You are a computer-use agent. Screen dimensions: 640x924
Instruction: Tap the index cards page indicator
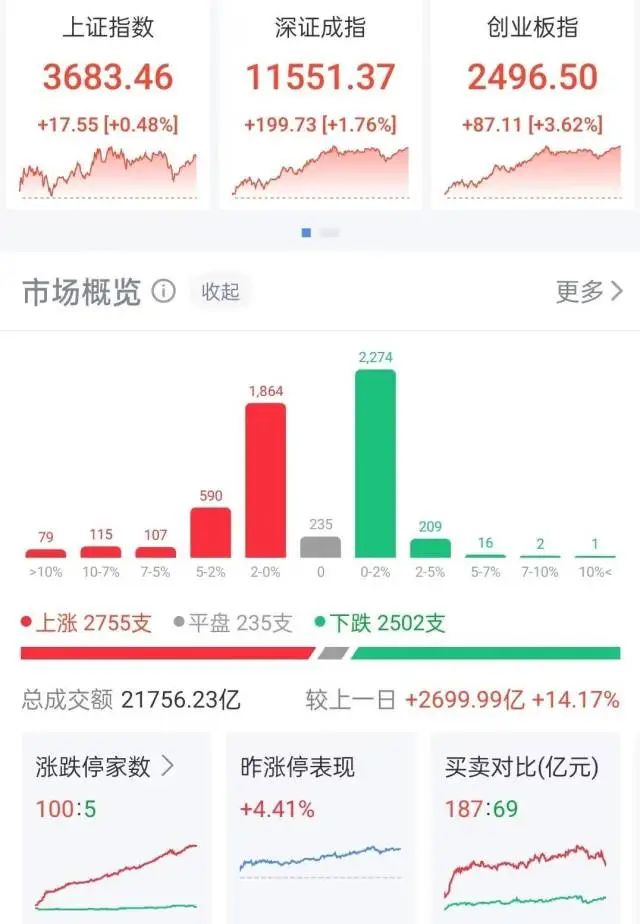(x=320, y=233)
